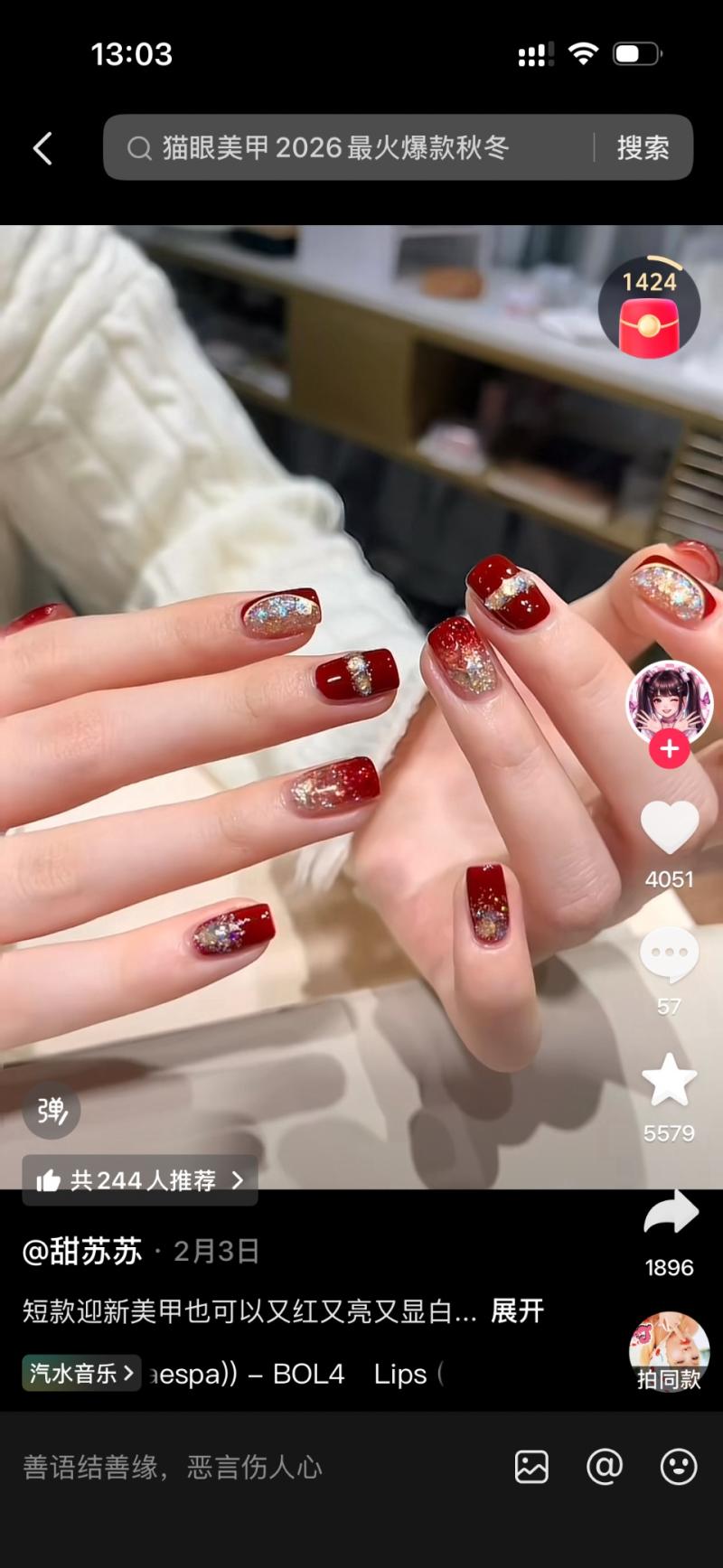The width and height of the screenshot is (723, 1568).
Task: Expand the caption with 展开
Action: tap(517, 1311)
